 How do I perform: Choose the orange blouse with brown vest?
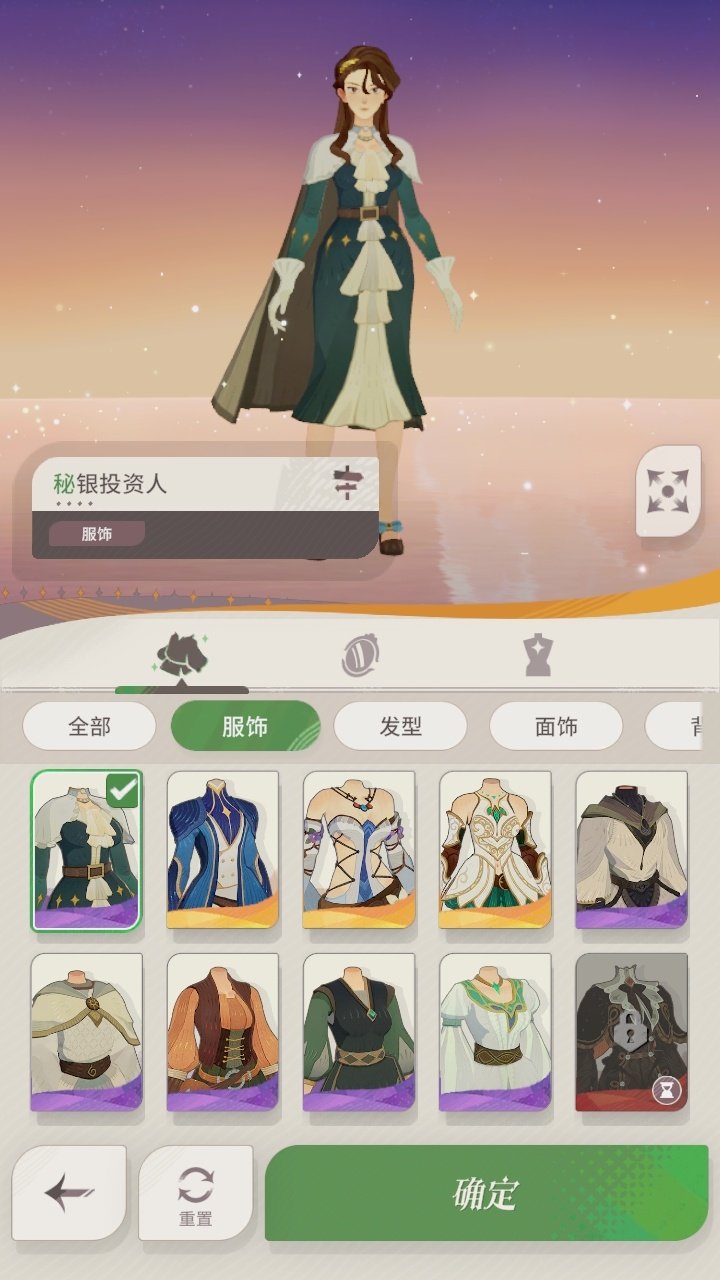pos(222,1031)
